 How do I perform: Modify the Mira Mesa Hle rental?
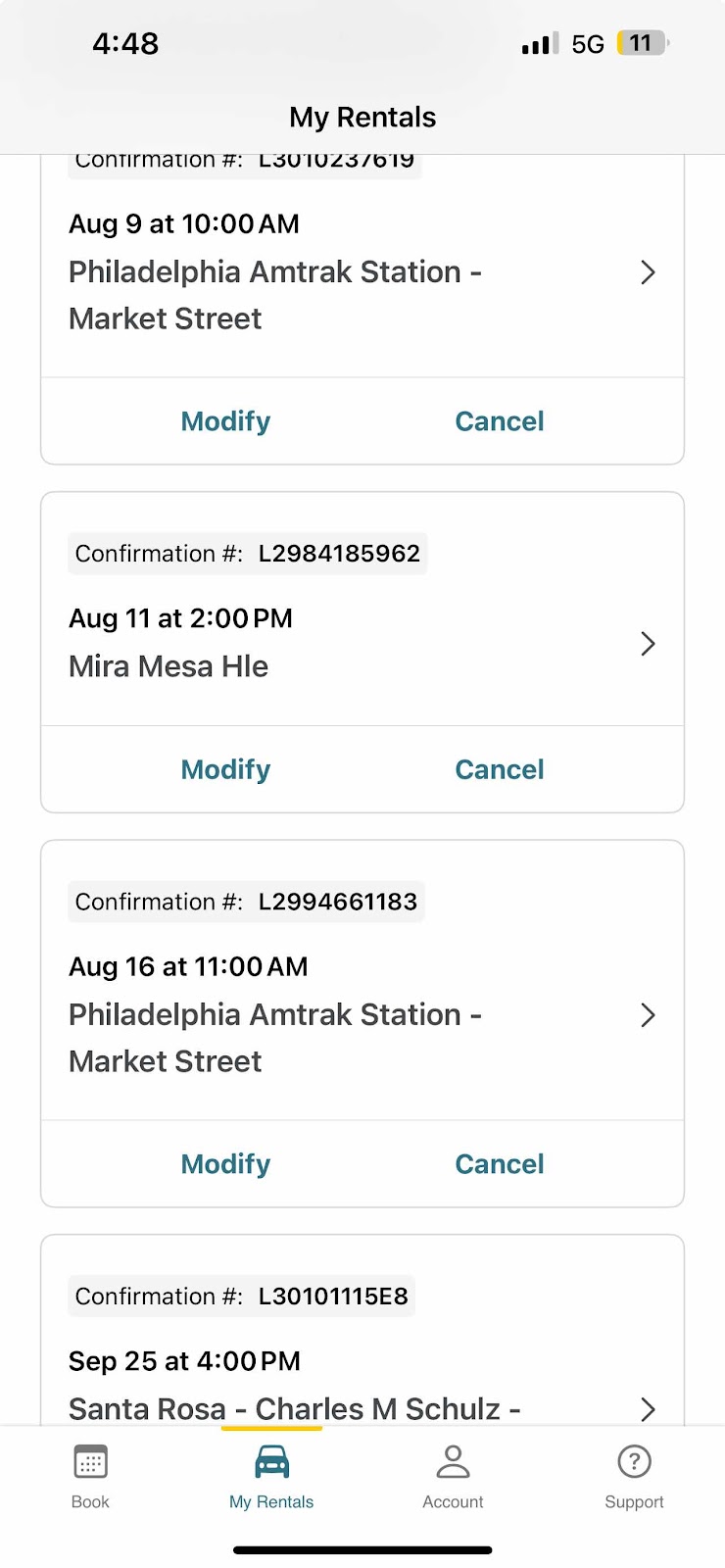(x=225, y=769)
